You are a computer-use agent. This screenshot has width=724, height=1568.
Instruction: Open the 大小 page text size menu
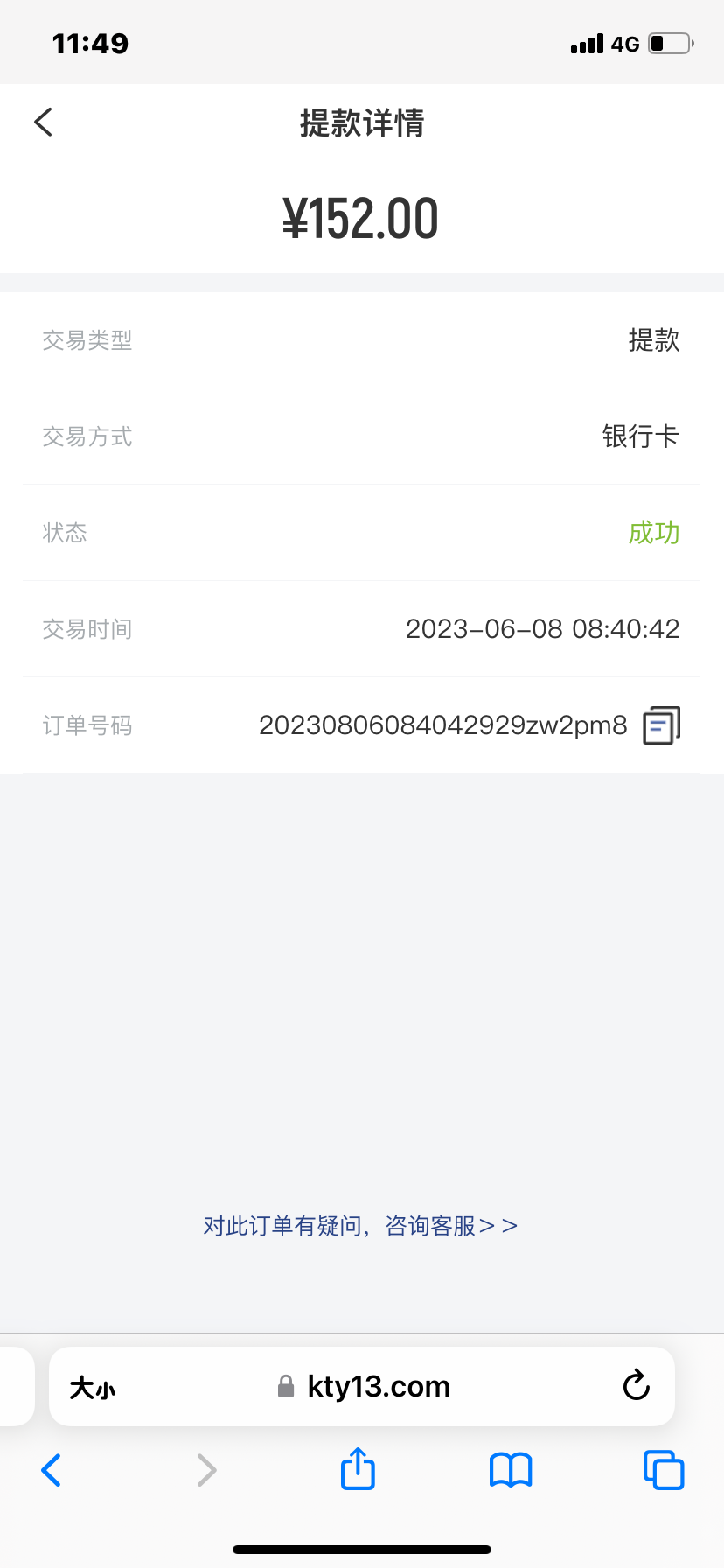click(x=92, y=1388)
